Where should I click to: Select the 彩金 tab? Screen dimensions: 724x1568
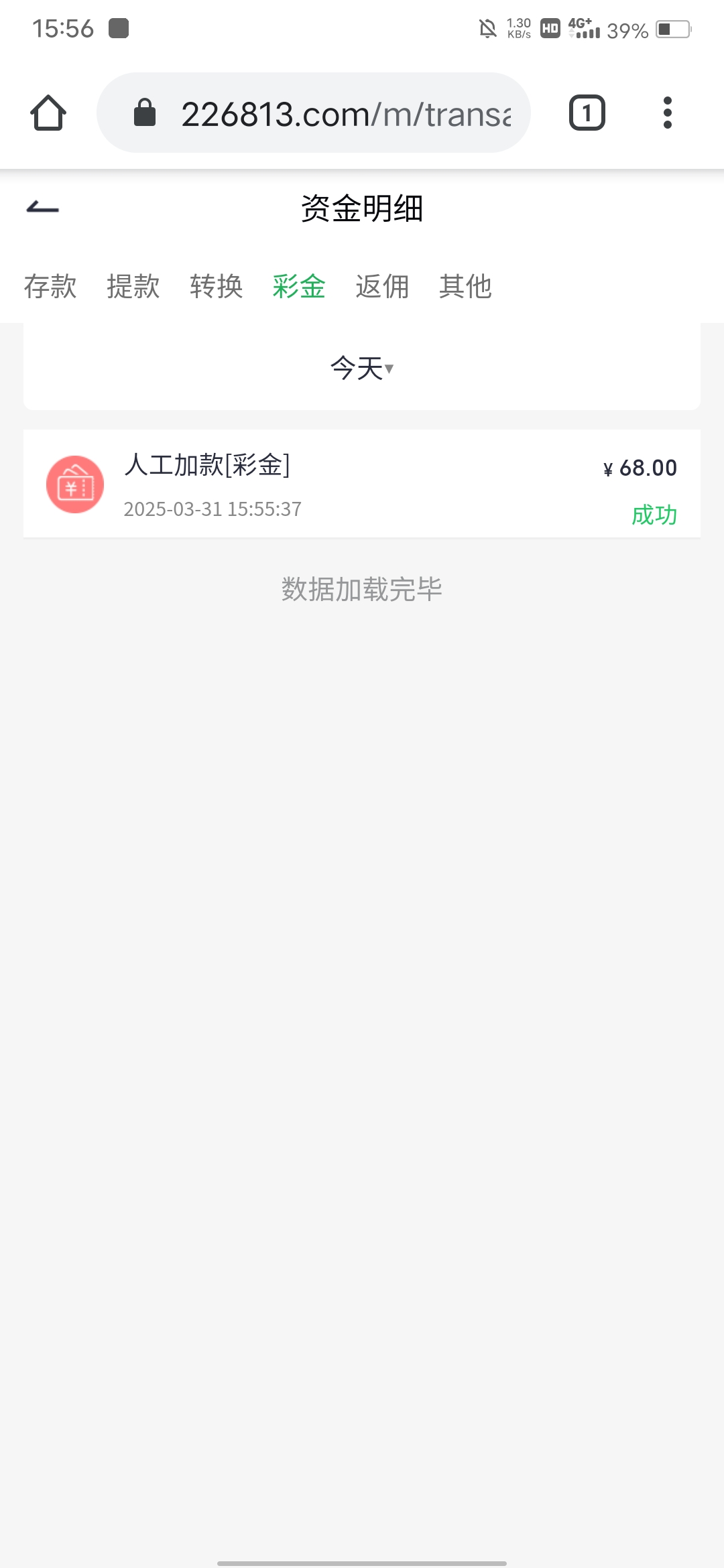pos(299,286)
